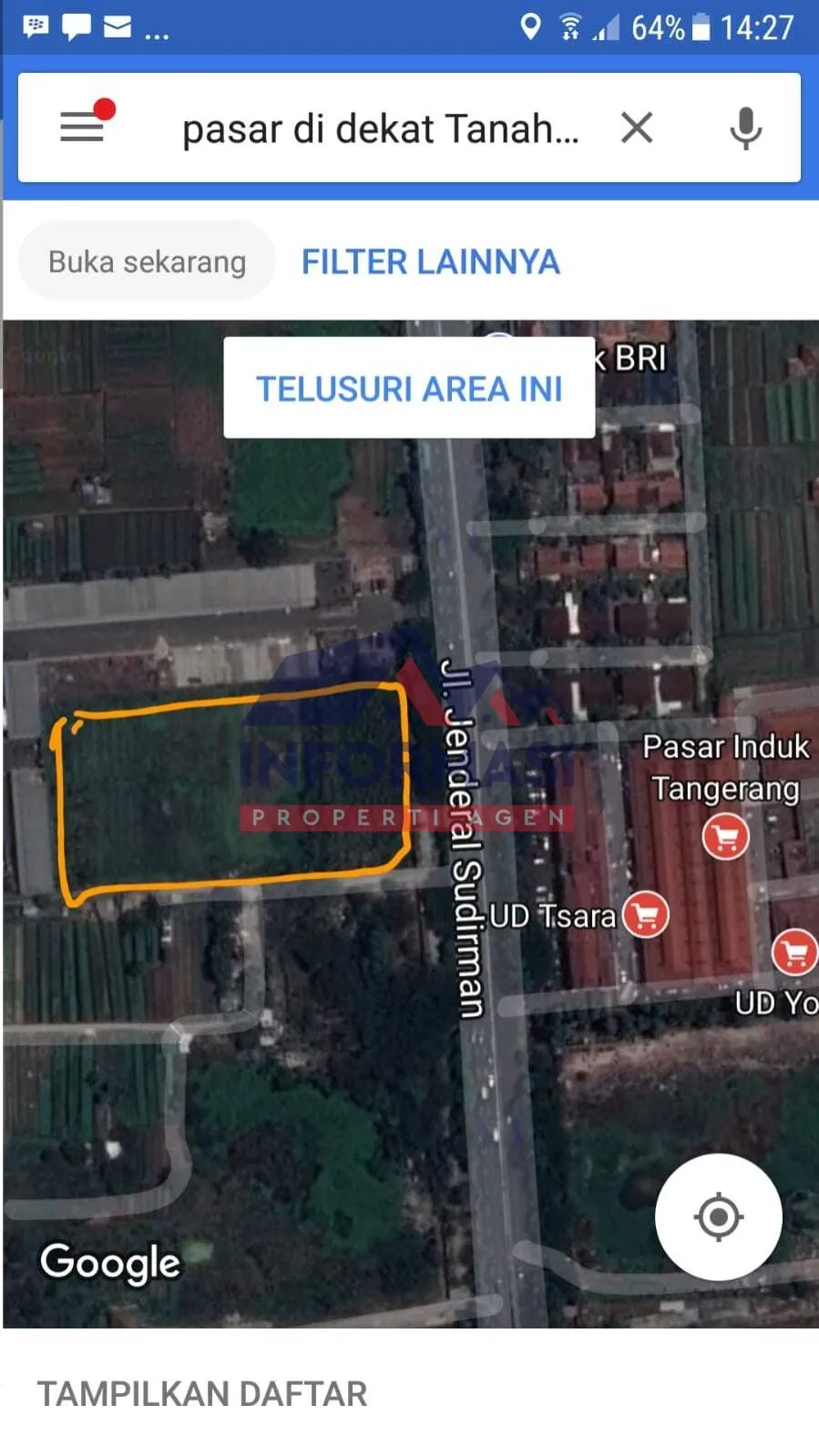Center map on my location

click(718, 1216)
